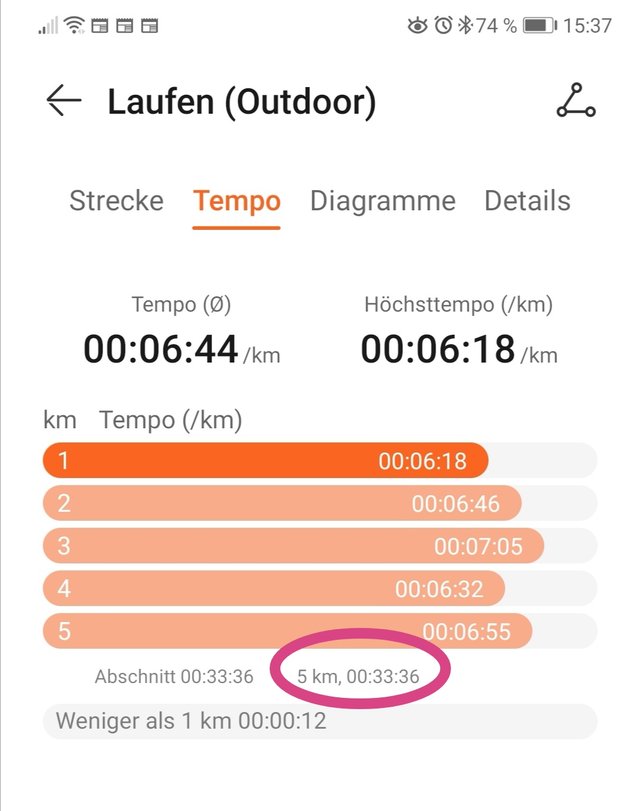The width and height of the screenshot is (640, 811).
Task: Switch to the Strecke tab
Action: pos(116,201)
